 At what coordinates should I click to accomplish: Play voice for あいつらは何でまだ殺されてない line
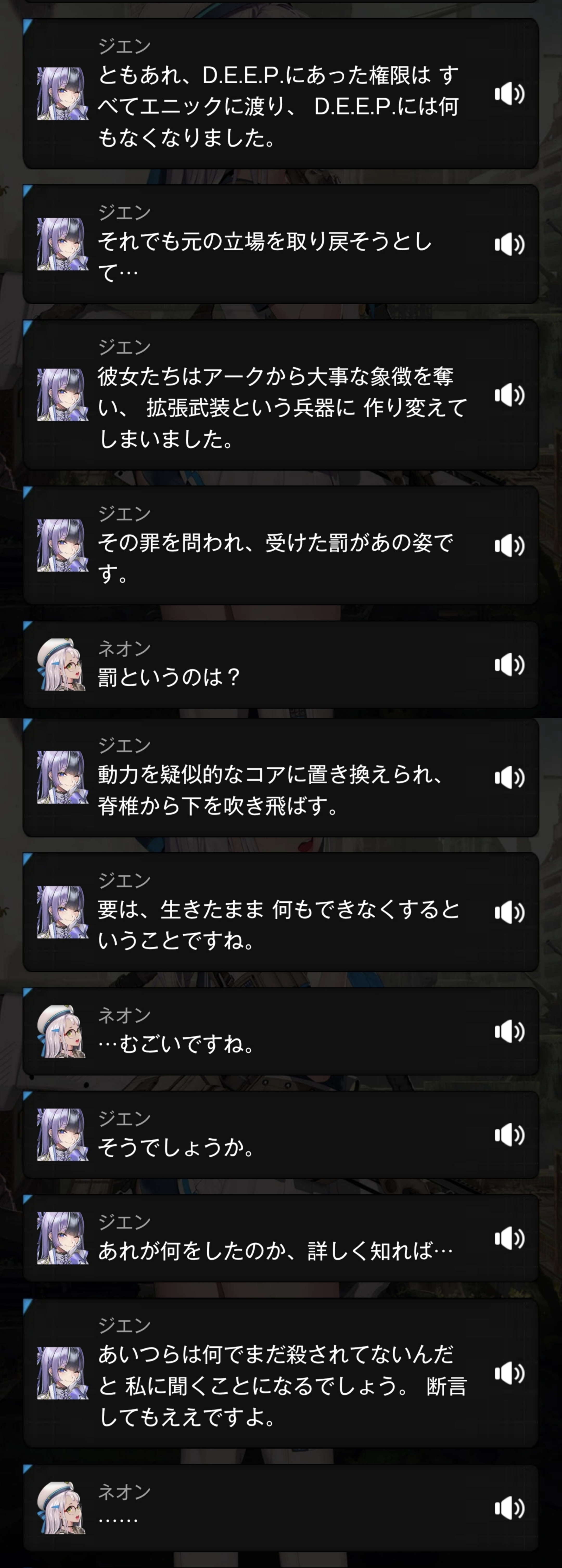click(509, 1373)
